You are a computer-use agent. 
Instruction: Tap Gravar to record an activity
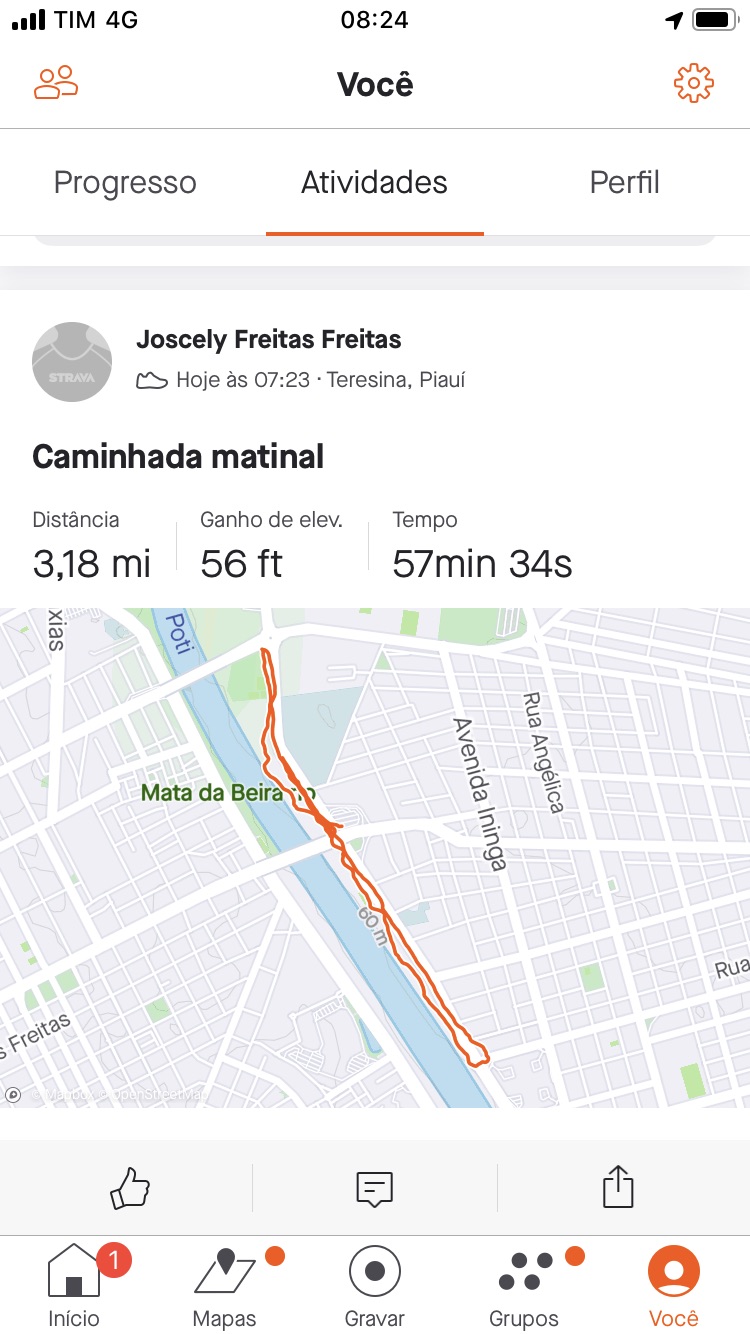coord(375,1286)
